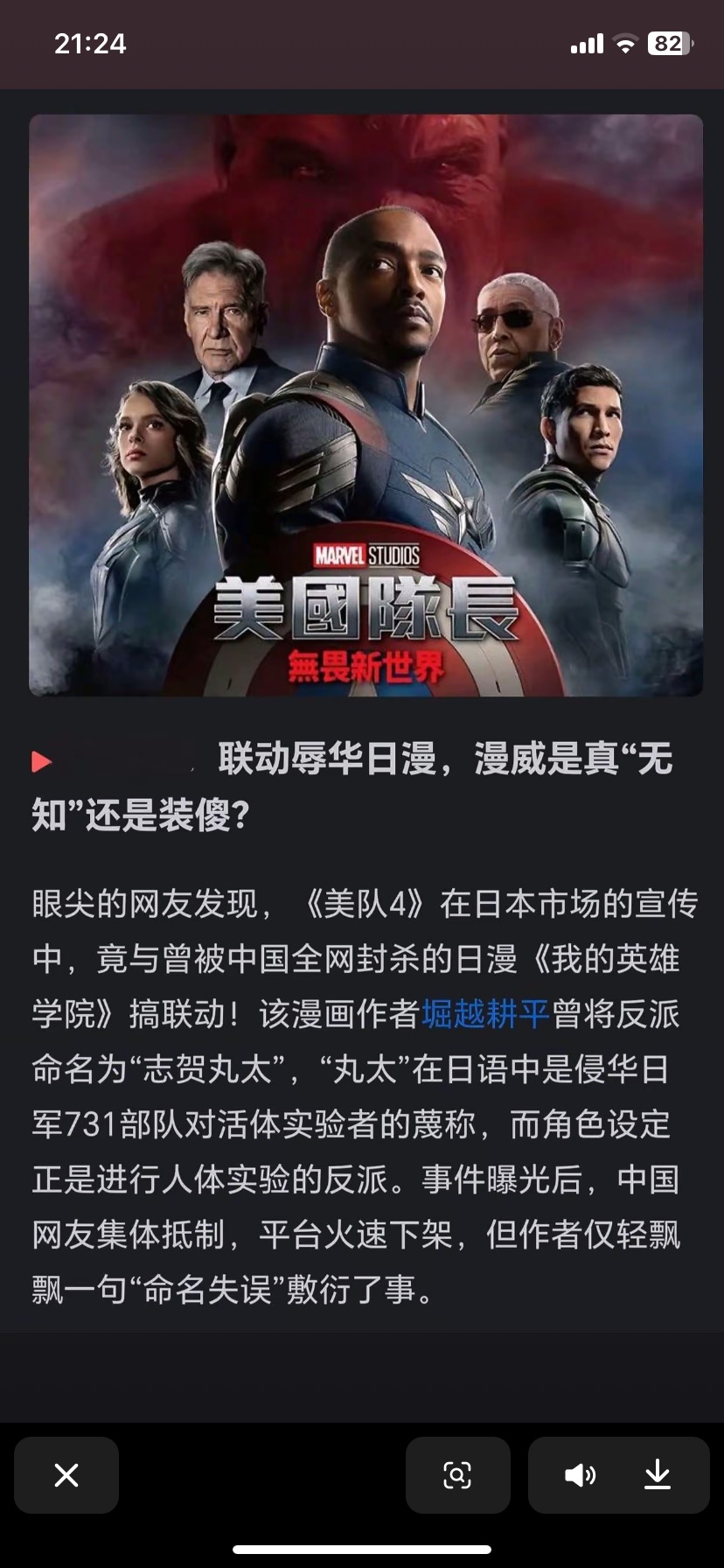Open the 堀越耕平 link
This screenshot has width=724, height=1568.
(485, 1014)
